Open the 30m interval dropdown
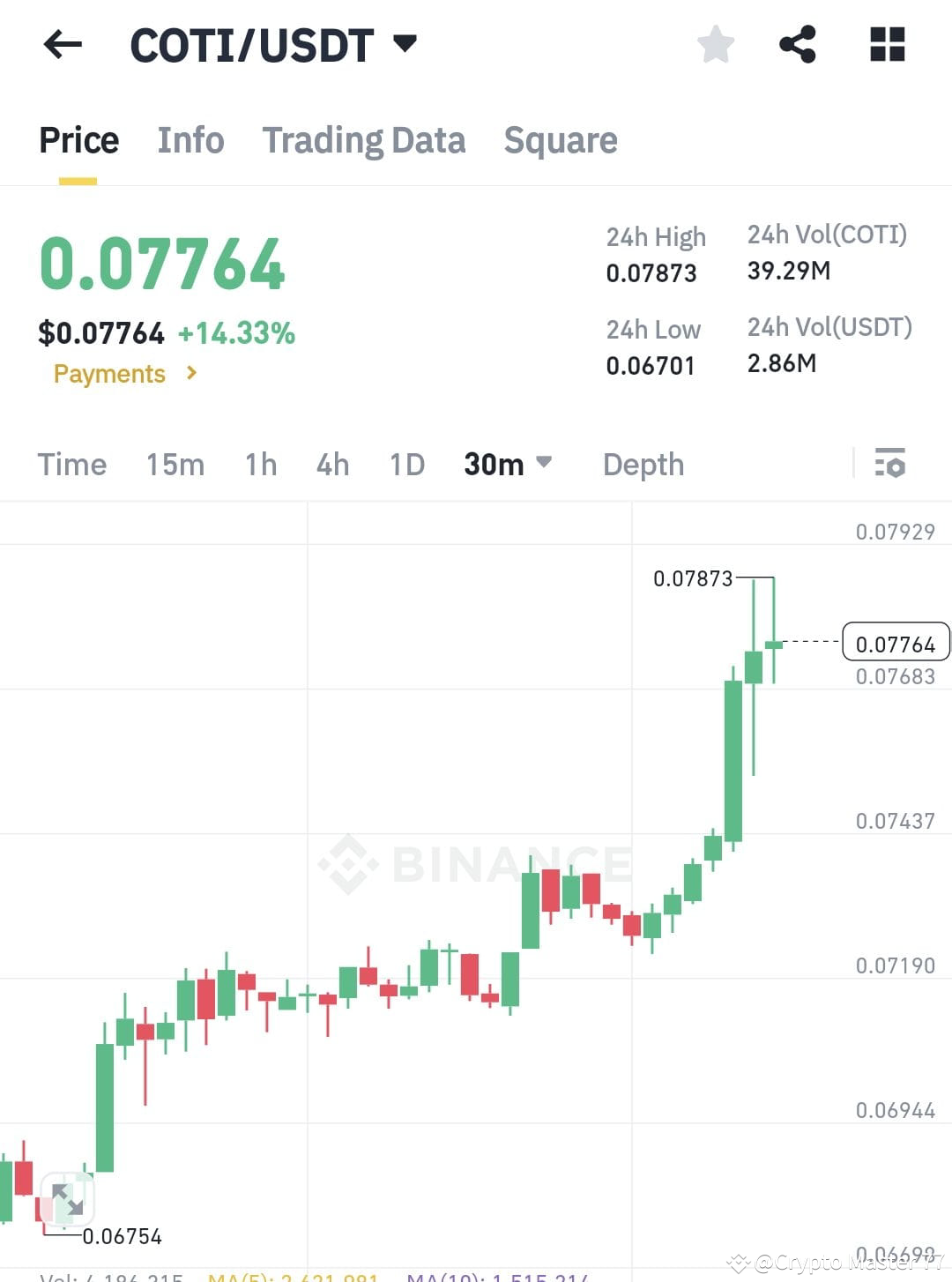 [509, 464]
